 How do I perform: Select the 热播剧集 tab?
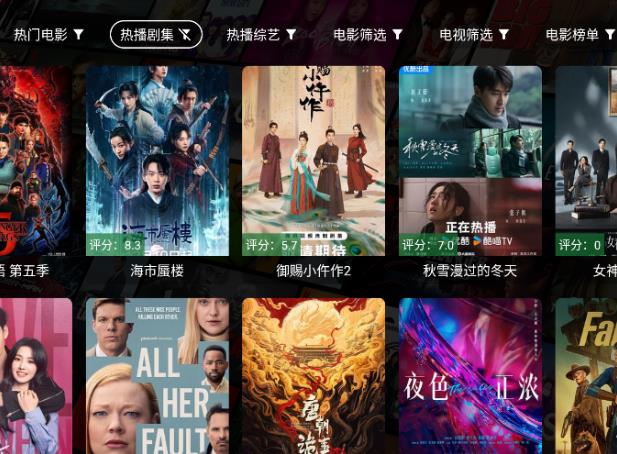pos(155,35)
